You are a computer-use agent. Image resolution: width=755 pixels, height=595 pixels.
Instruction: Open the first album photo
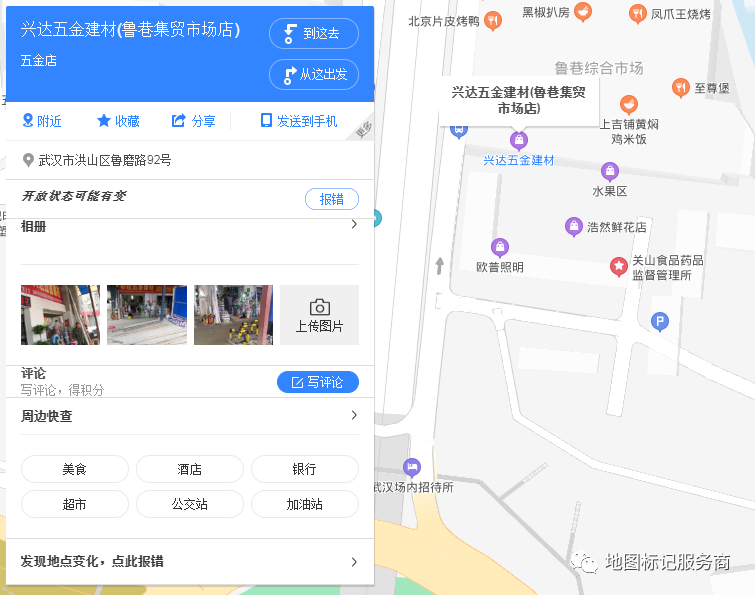(60, 315)
